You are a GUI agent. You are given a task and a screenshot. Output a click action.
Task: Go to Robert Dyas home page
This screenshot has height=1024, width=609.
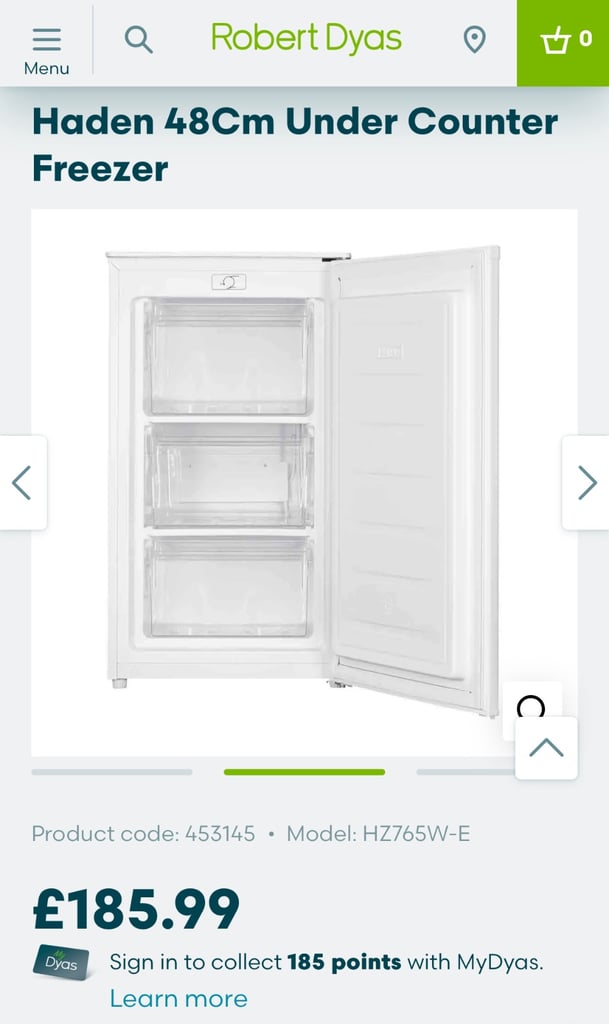[x=306, y=39]
